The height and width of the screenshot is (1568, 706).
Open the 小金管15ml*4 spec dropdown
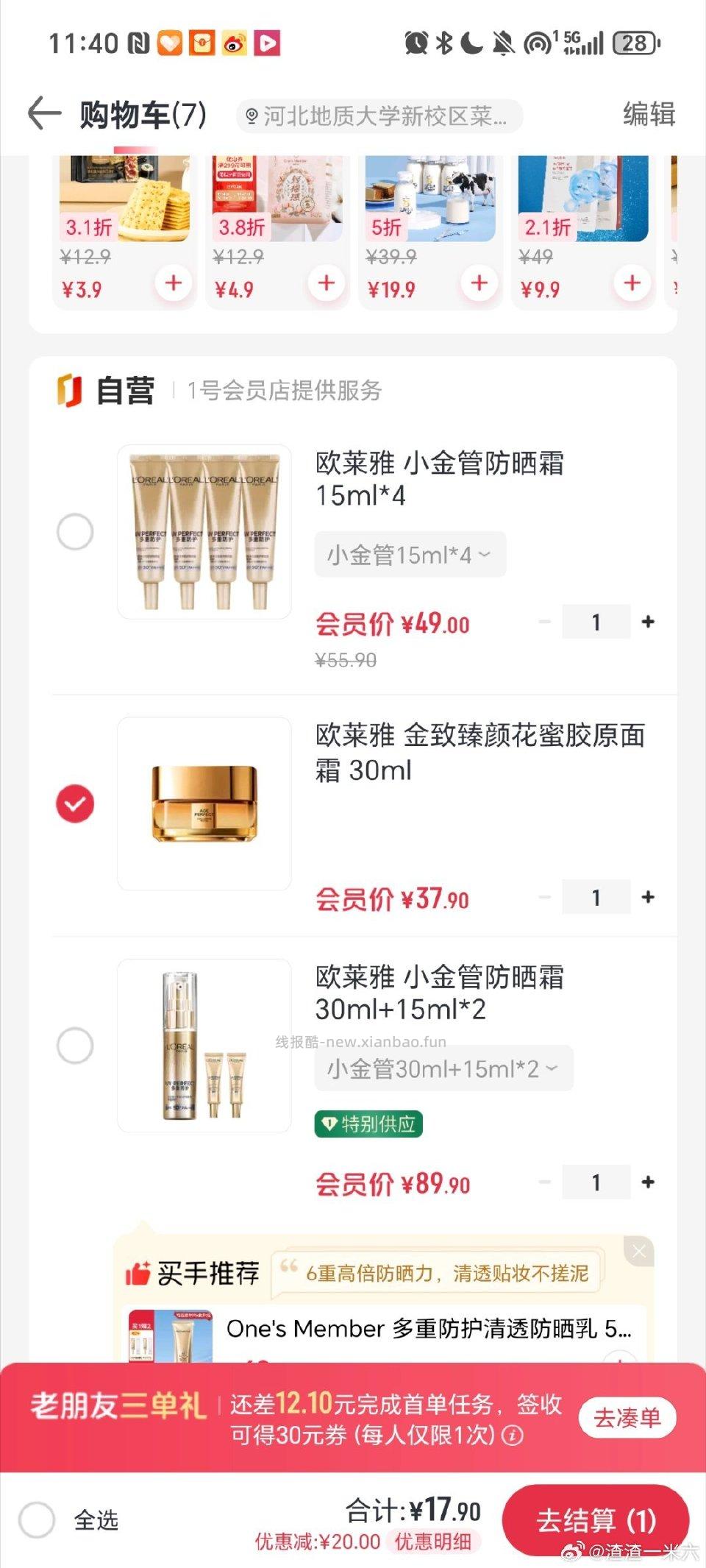click(409, 554)
